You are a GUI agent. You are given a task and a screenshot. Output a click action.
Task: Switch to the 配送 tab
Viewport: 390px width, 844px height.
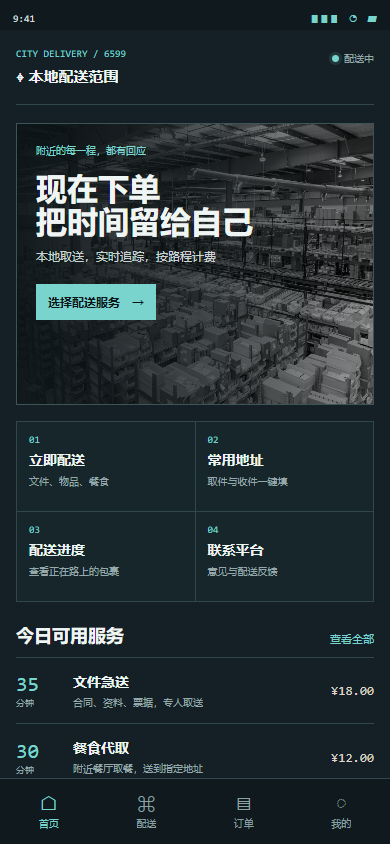pos(146,812)
